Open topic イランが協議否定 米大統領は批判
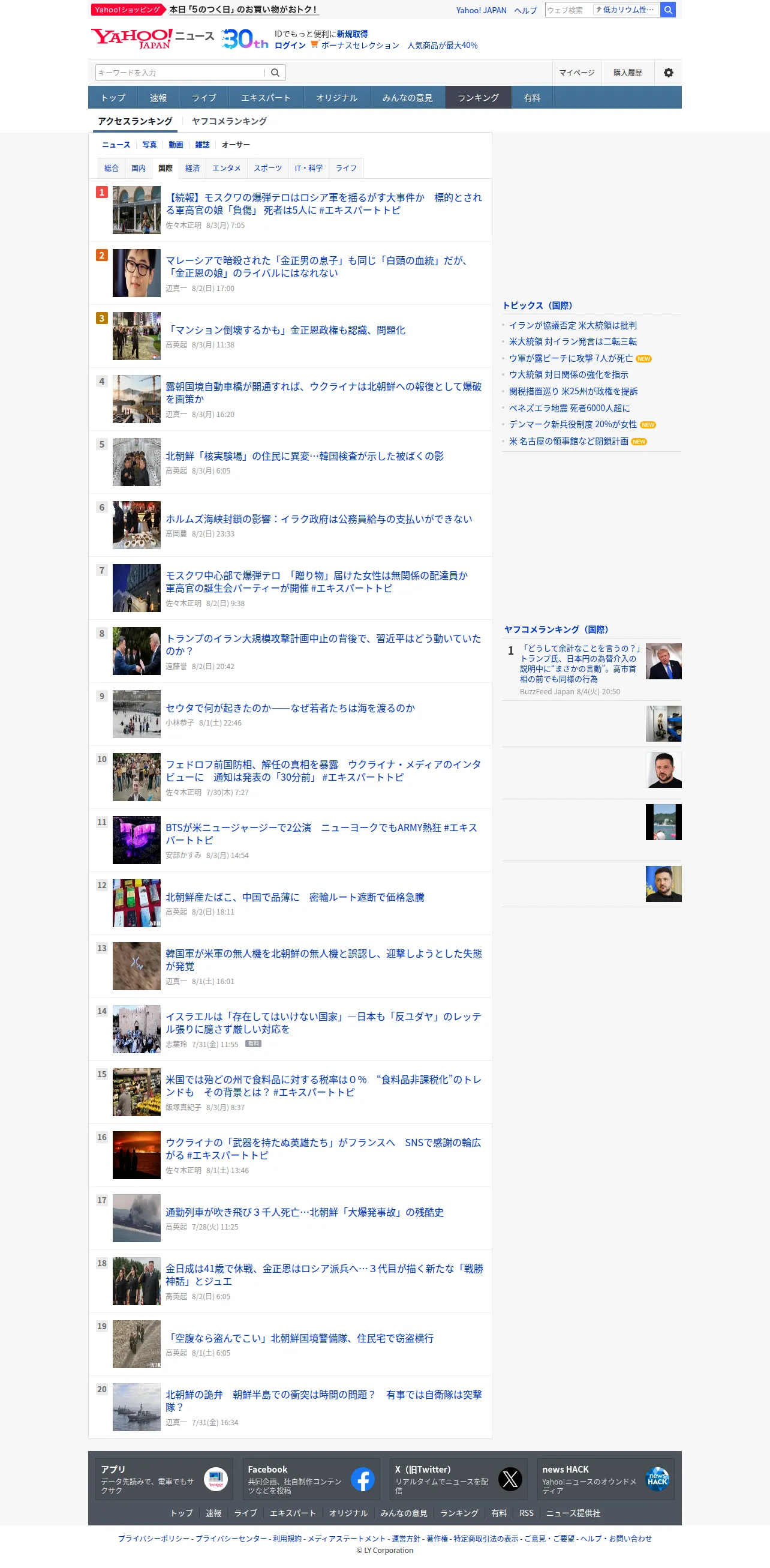Screen dimensions: 770x1568 (572, 325)
